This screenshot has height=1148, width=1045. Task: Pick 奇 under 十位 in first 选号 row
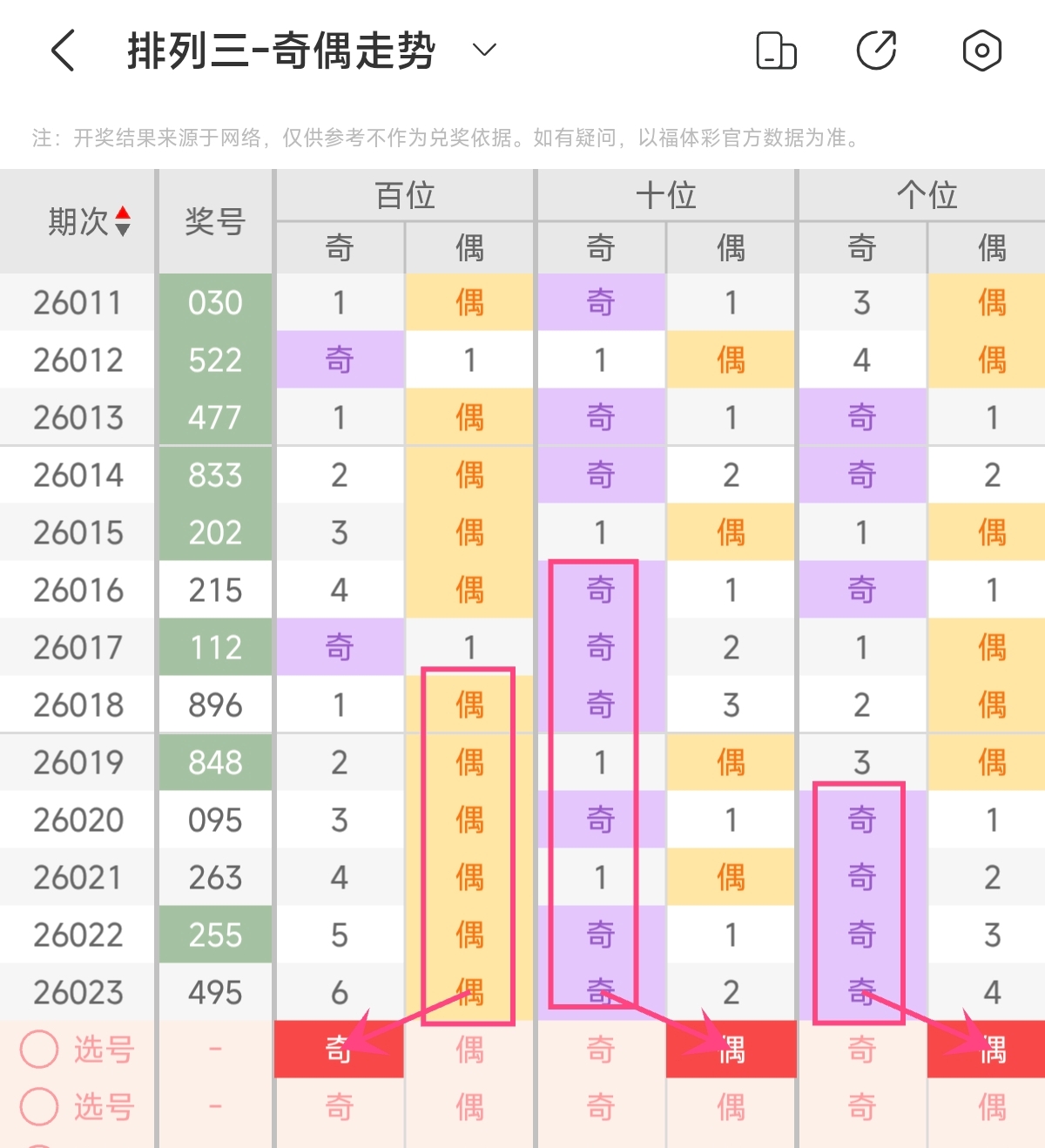coord(600,1050)
